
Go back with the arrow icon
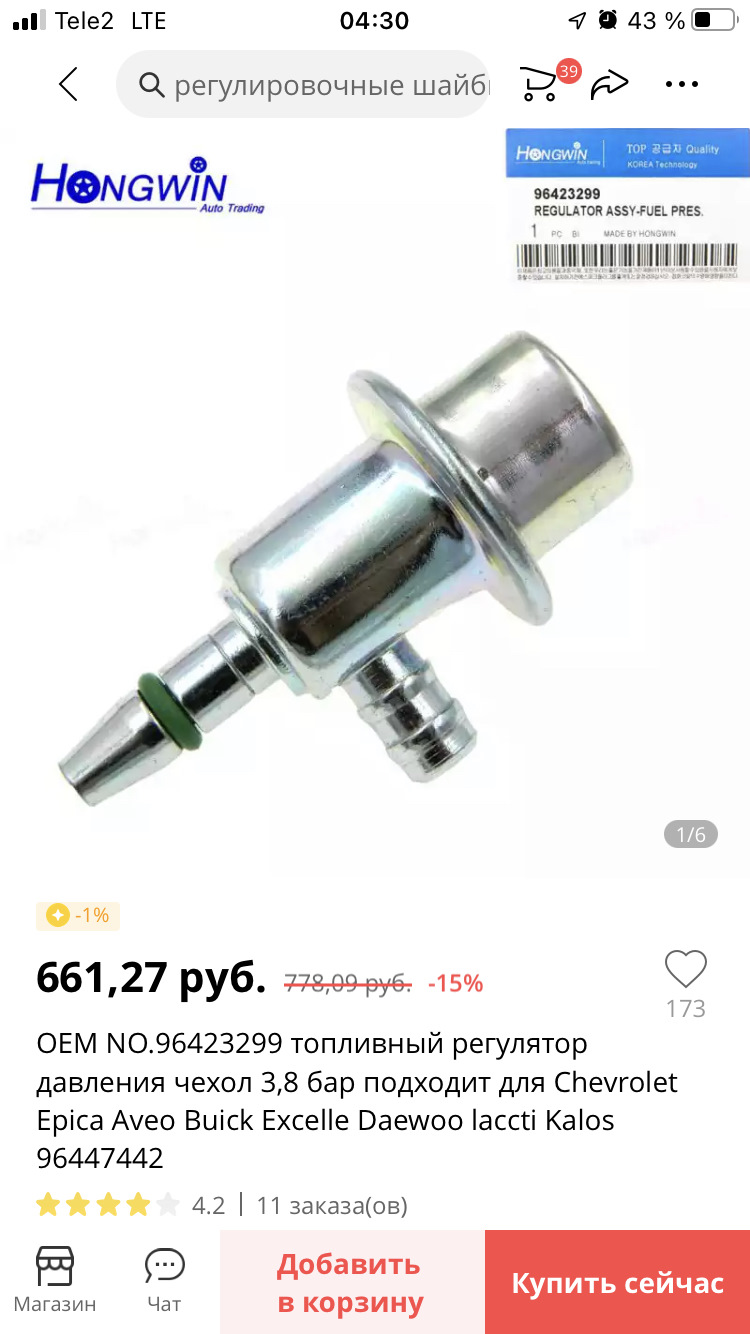click(x=68, y=85)
